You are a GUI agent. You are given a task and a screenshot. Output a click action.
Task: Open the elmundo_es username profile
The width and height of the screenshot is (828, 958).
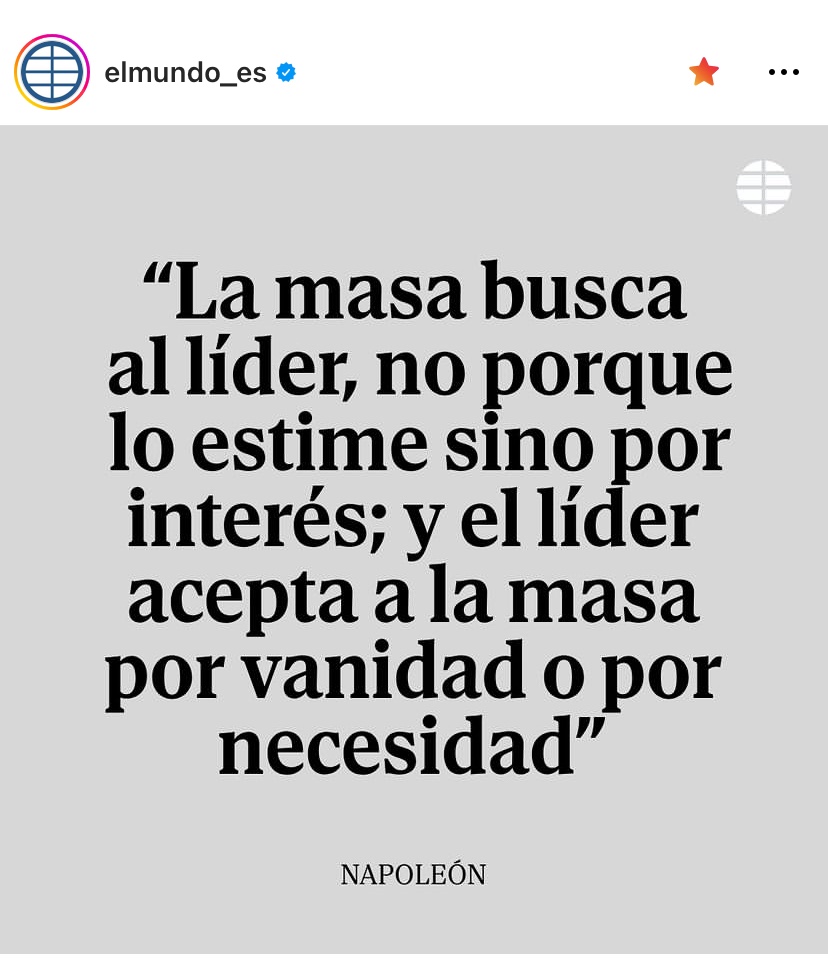point(185,73)
